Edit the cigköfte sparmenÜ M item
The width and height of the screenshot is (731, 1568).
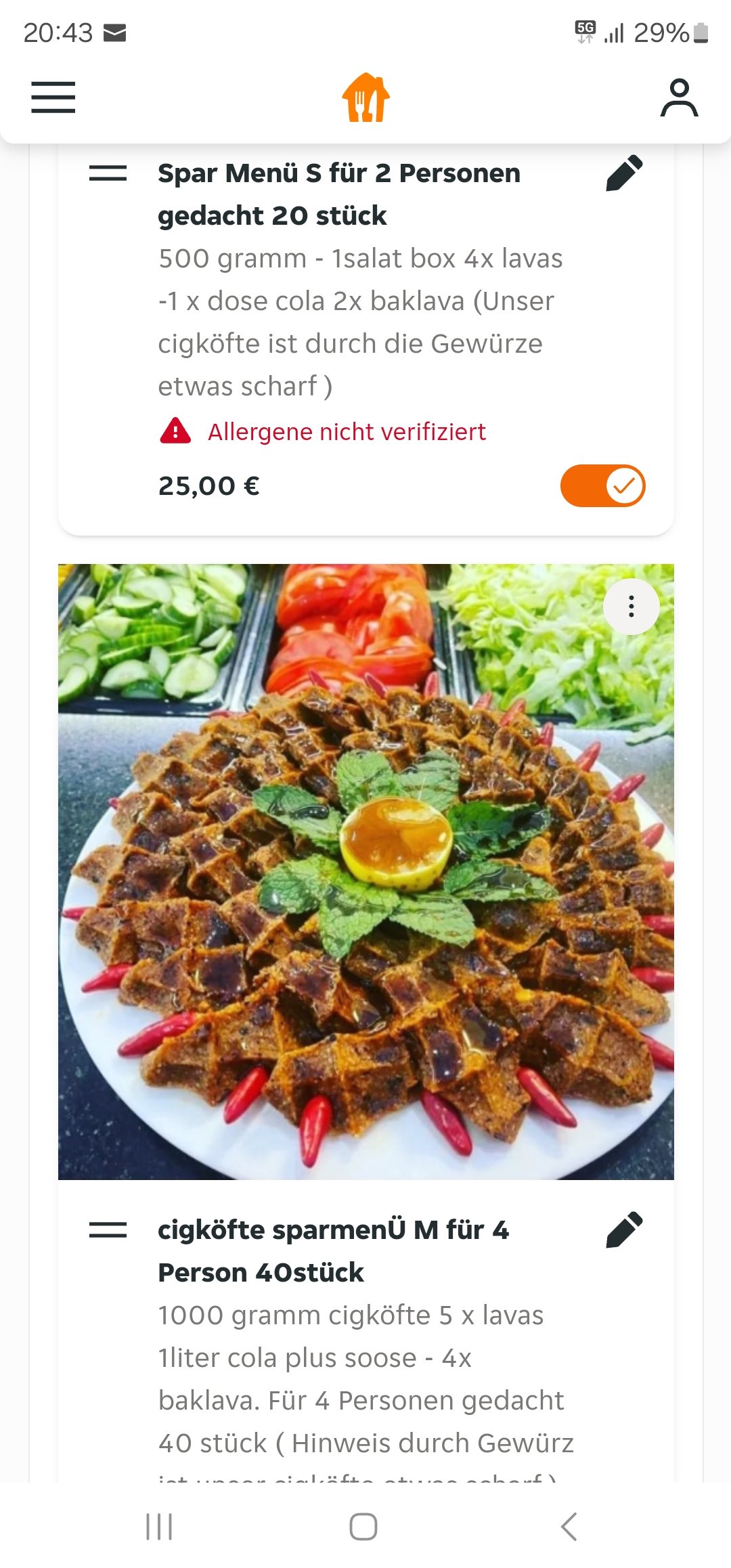point(624,1229)
